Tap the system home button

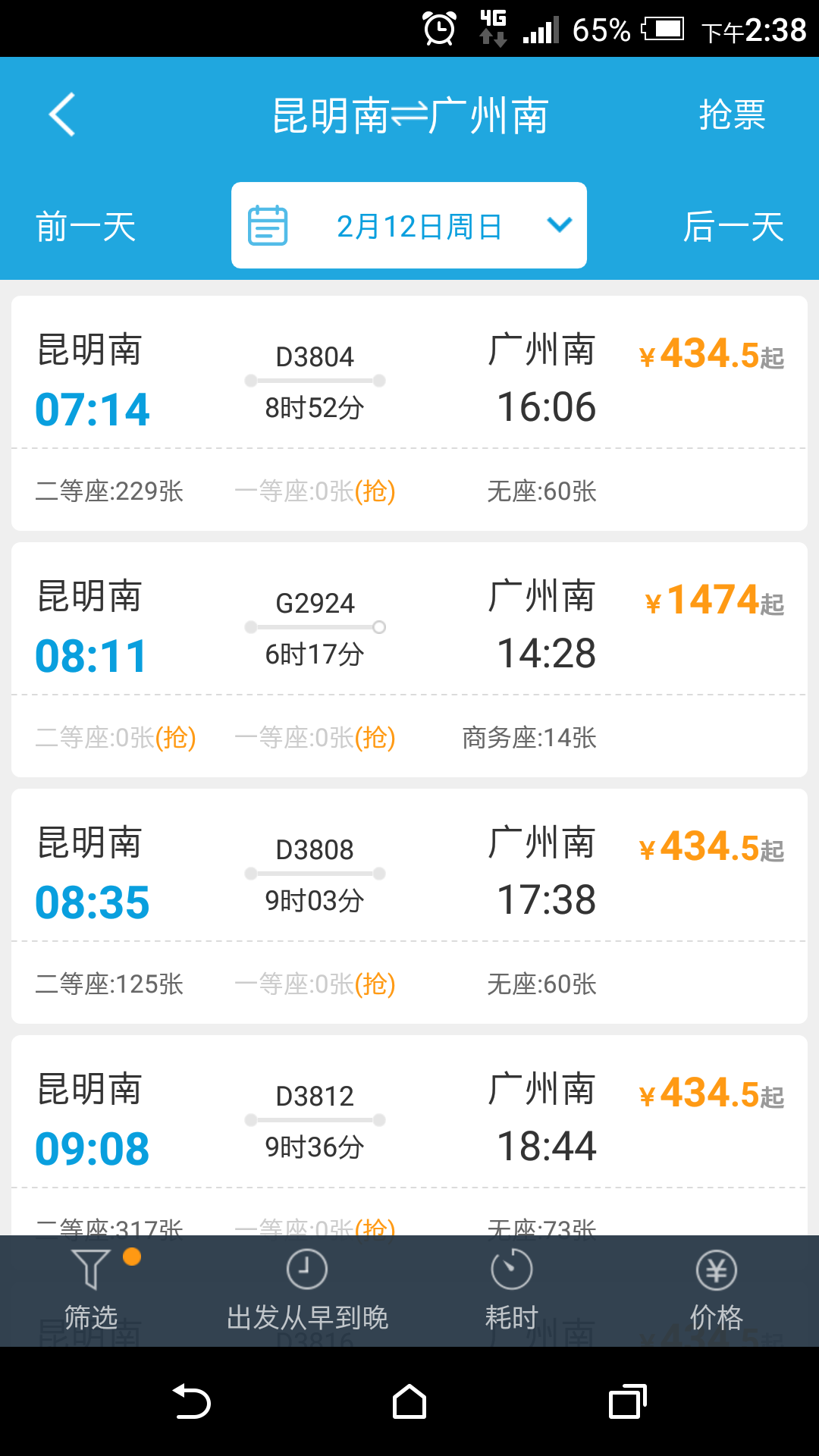click(x=409, y=1401)
